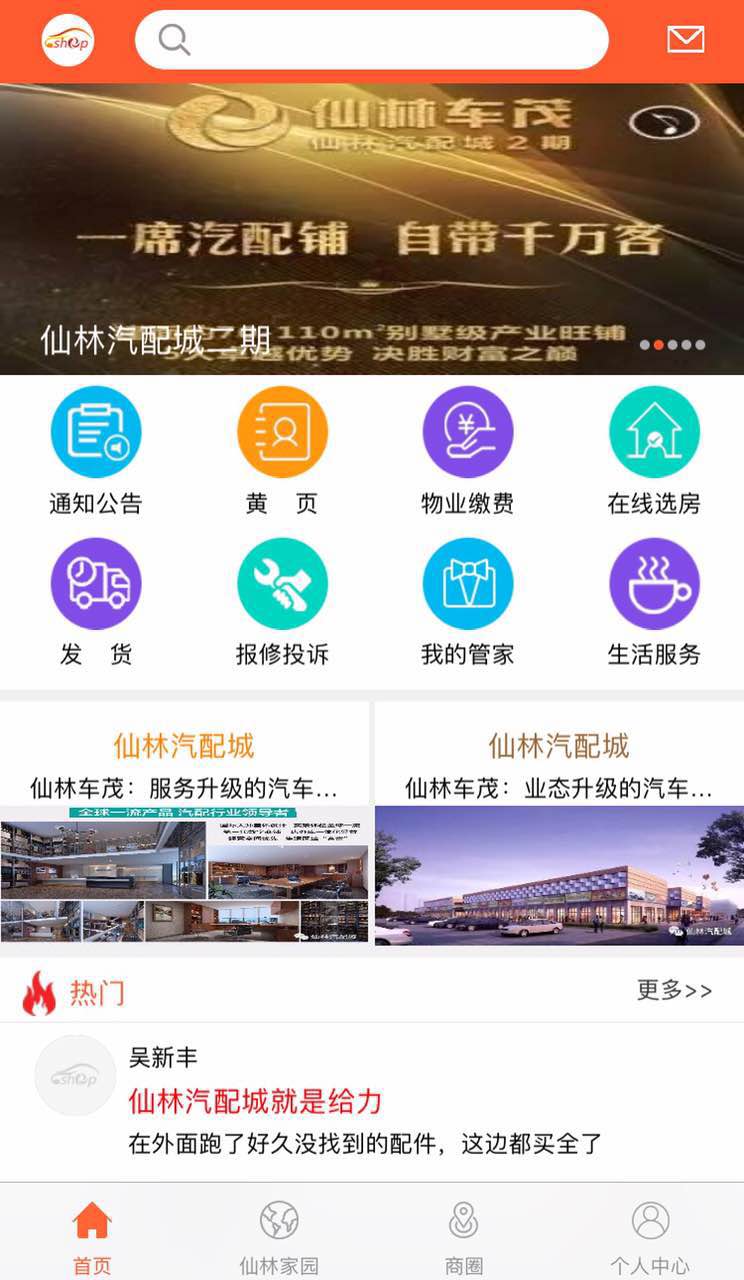Switch to the 仙林家园 tab
Image resolution: width=744 pixels, height=1280 pixels.
pyautogui.click(x=279, y=1237)
